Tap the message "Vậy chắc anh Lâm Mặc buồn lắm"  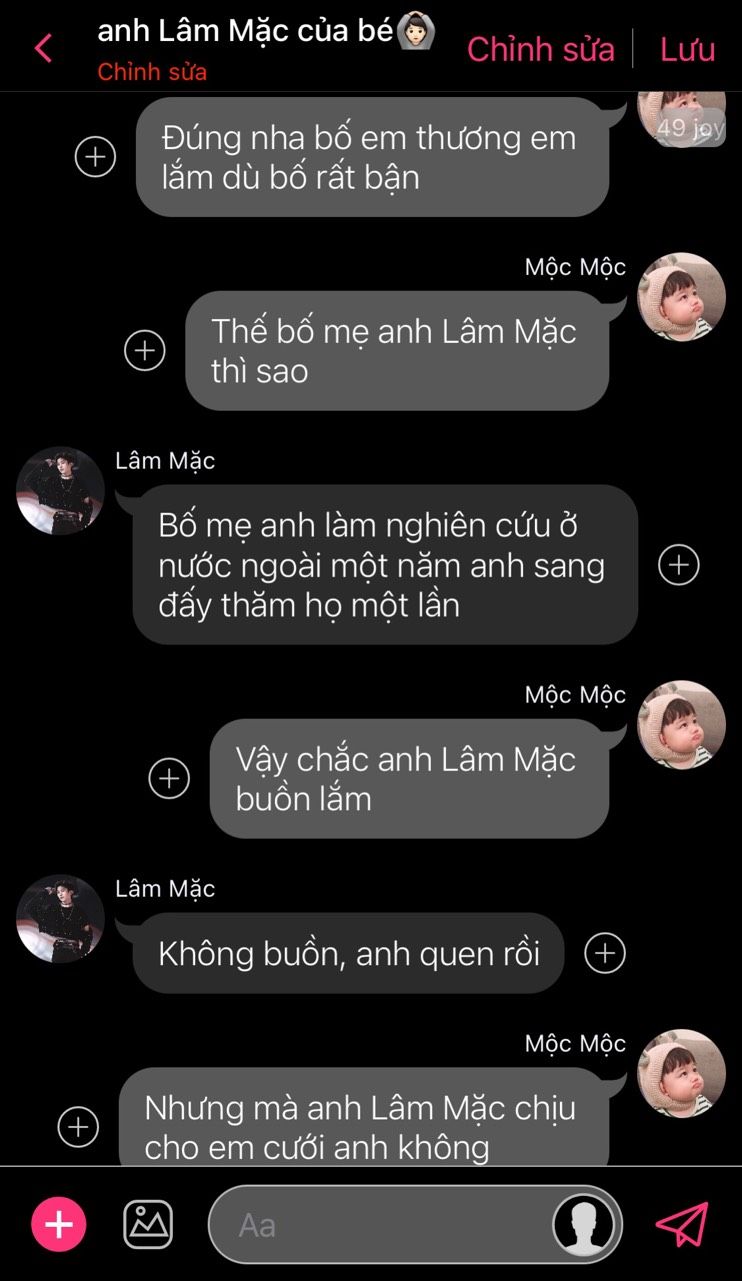point(408,779)
